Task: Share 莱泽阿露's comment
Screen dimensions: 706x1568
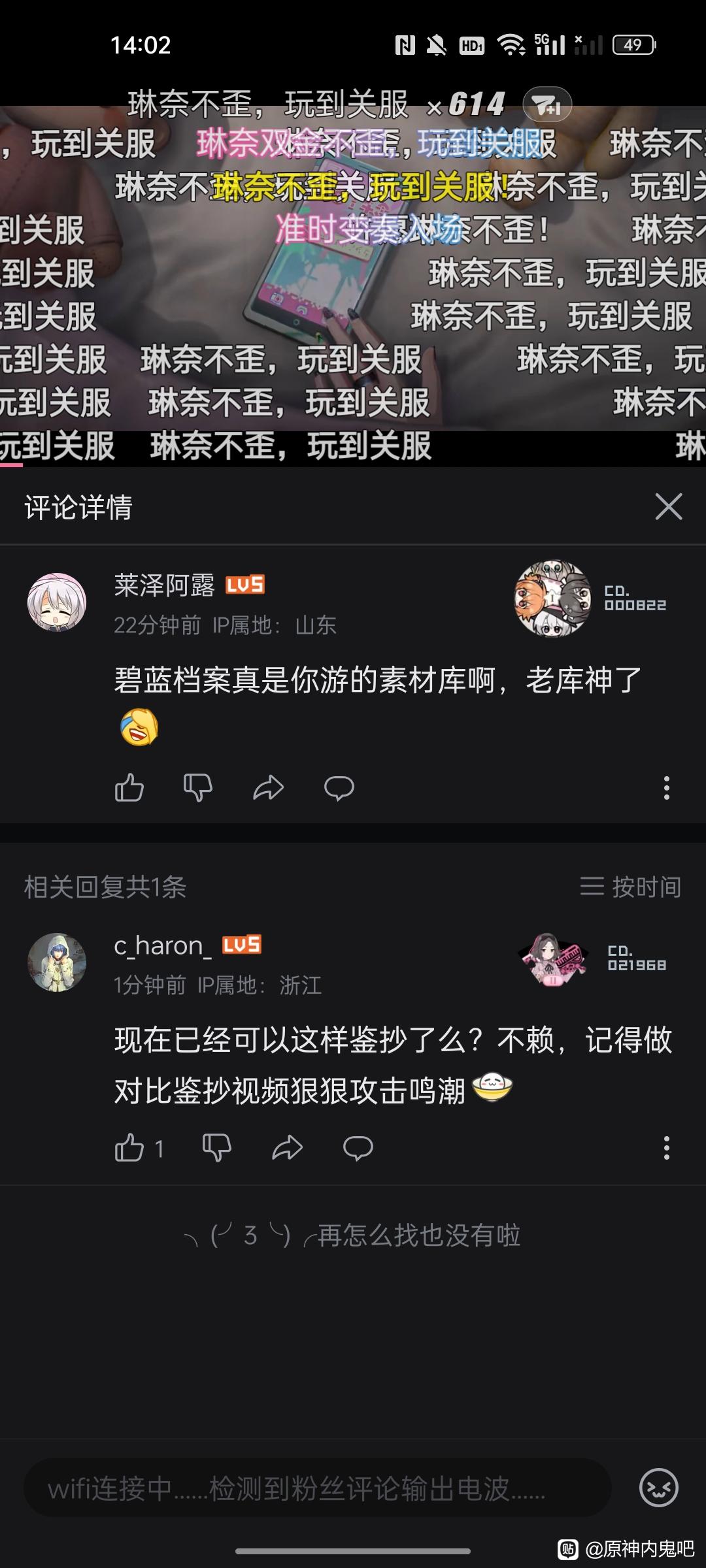Action: [268, 787]
